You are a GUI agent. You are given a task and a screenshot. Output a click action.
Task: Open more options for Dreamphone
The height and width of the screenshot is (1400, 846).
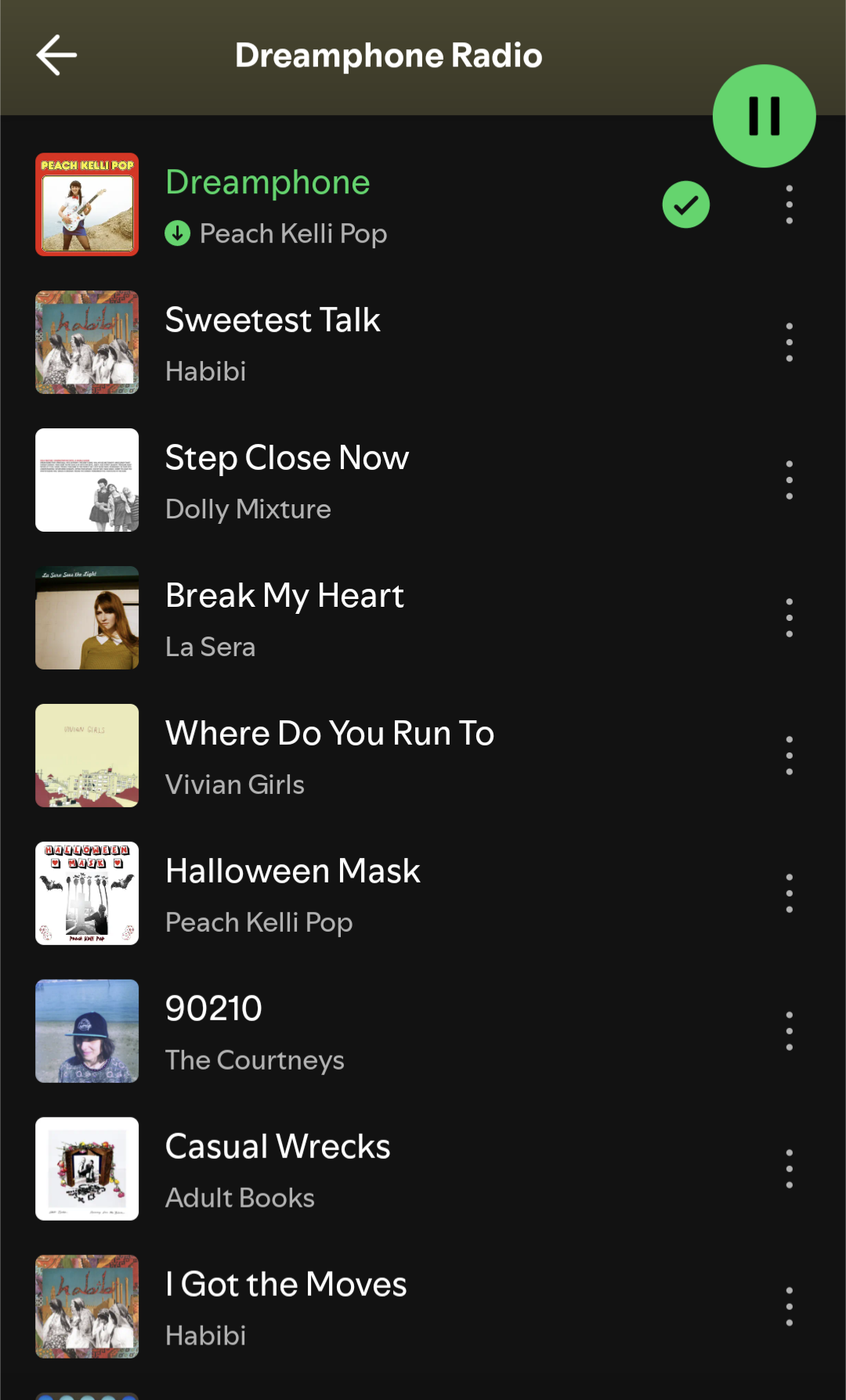tap(789, 204)
